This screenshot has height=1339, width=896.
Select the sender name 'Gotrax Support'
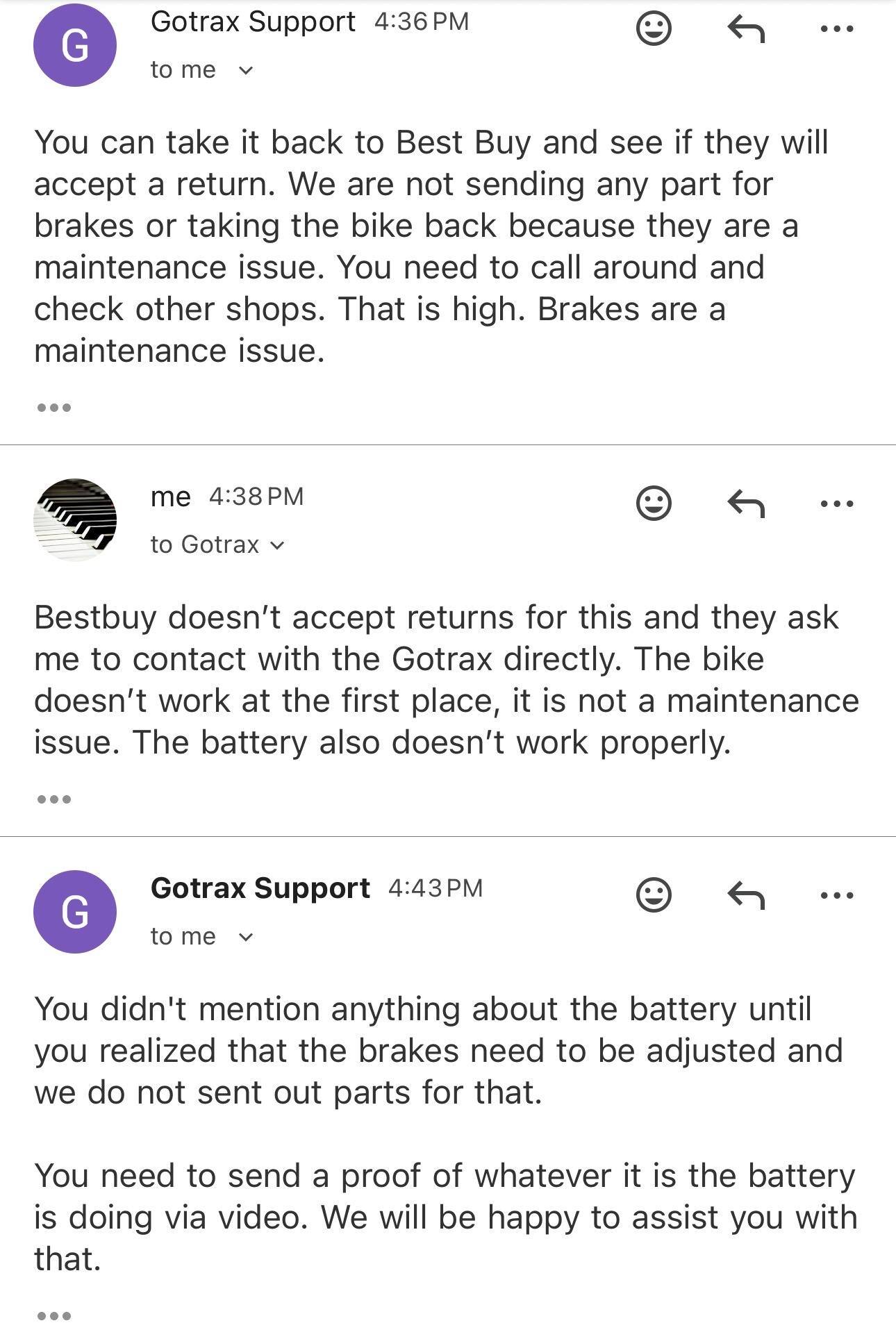[251, 21]
